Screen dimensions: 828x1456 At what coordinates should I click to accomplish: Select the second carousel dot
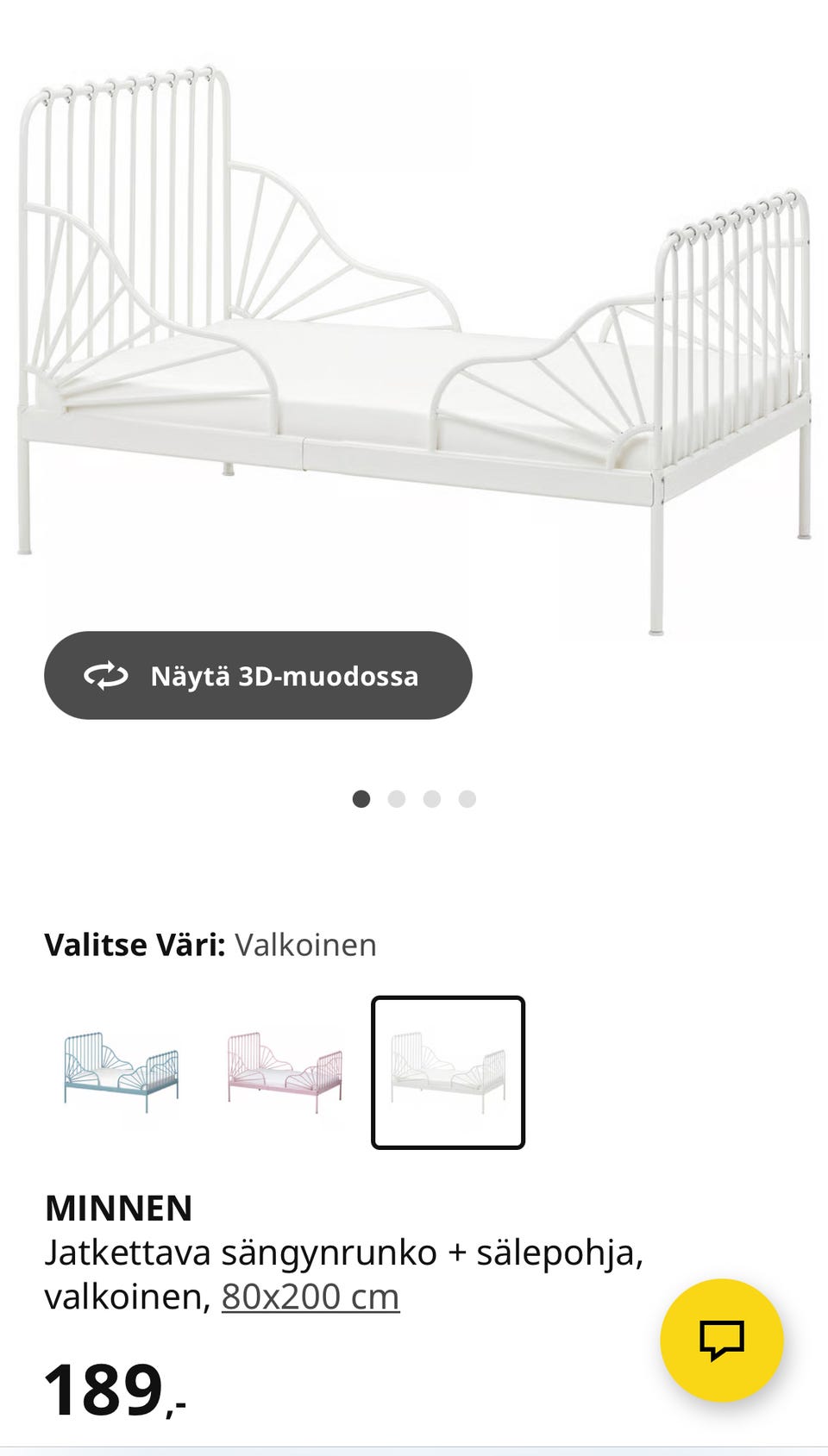(x=397, y=799)
